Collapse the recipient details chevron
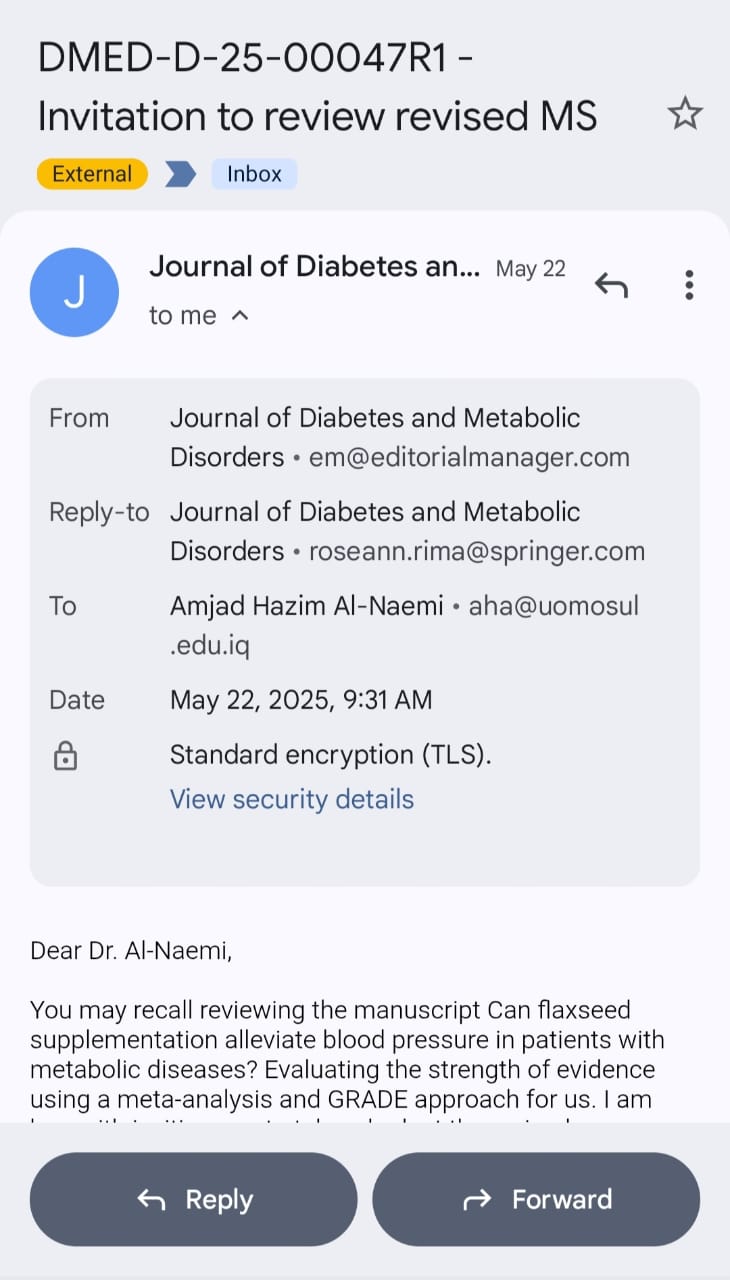The height and width of the screenshot is (1280, 730). [x=240, y=316]
